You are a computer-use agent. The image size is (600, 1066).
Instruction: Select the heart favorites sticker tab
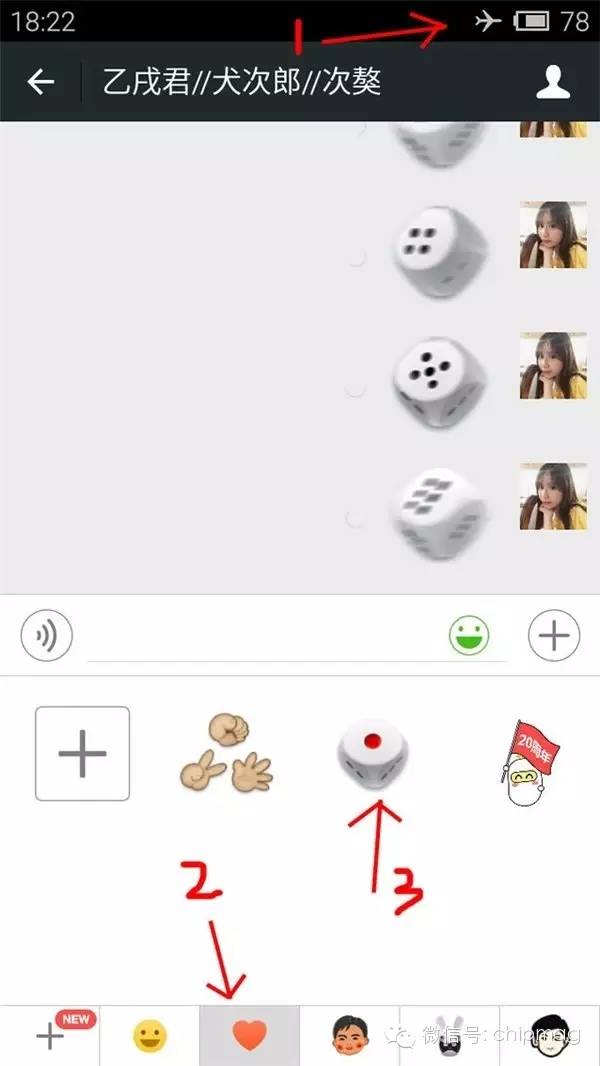(250, 1036)
